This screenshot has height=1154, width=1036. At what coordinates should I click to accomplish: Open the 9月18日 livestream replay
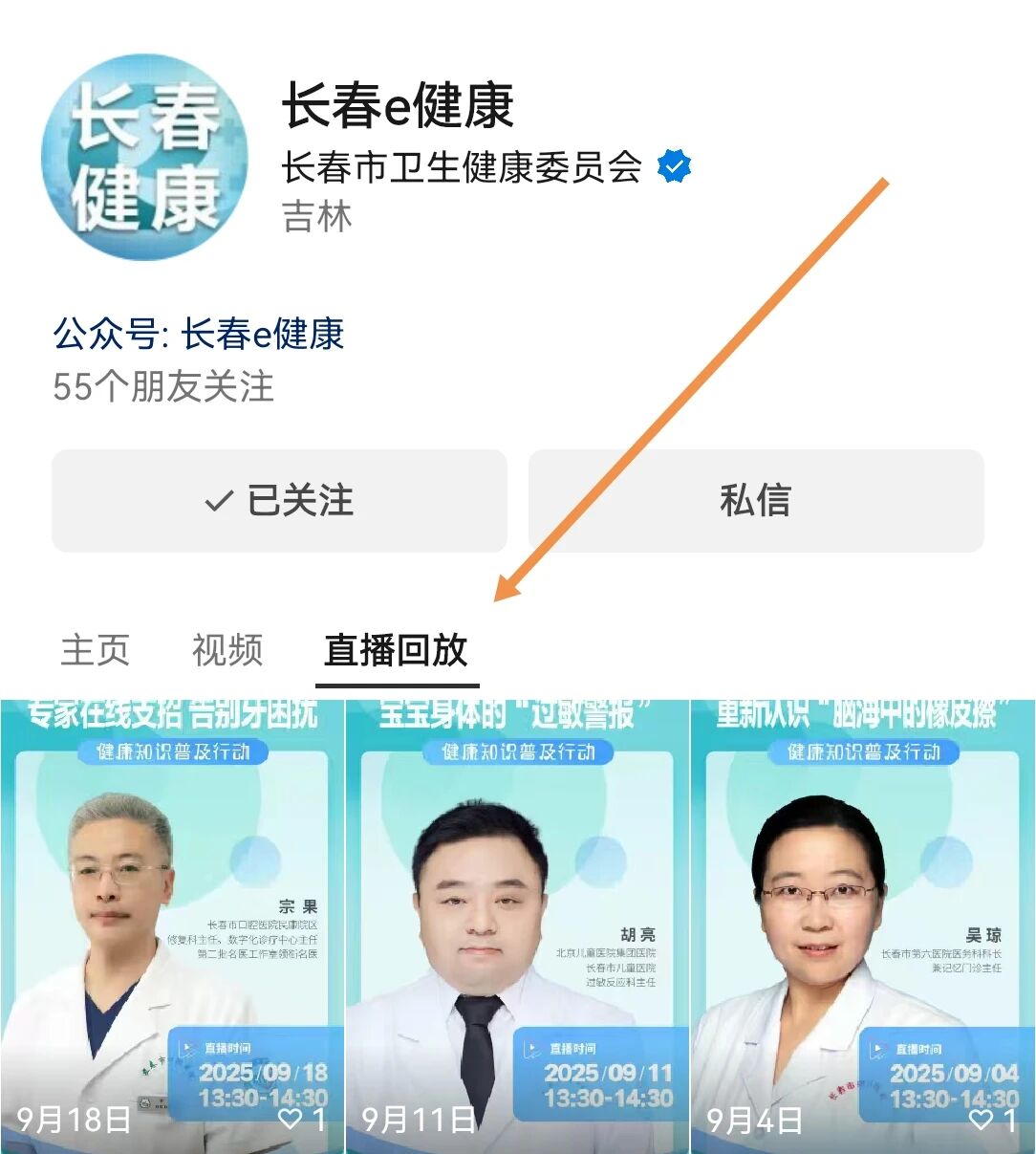click(x=172, y=927)
